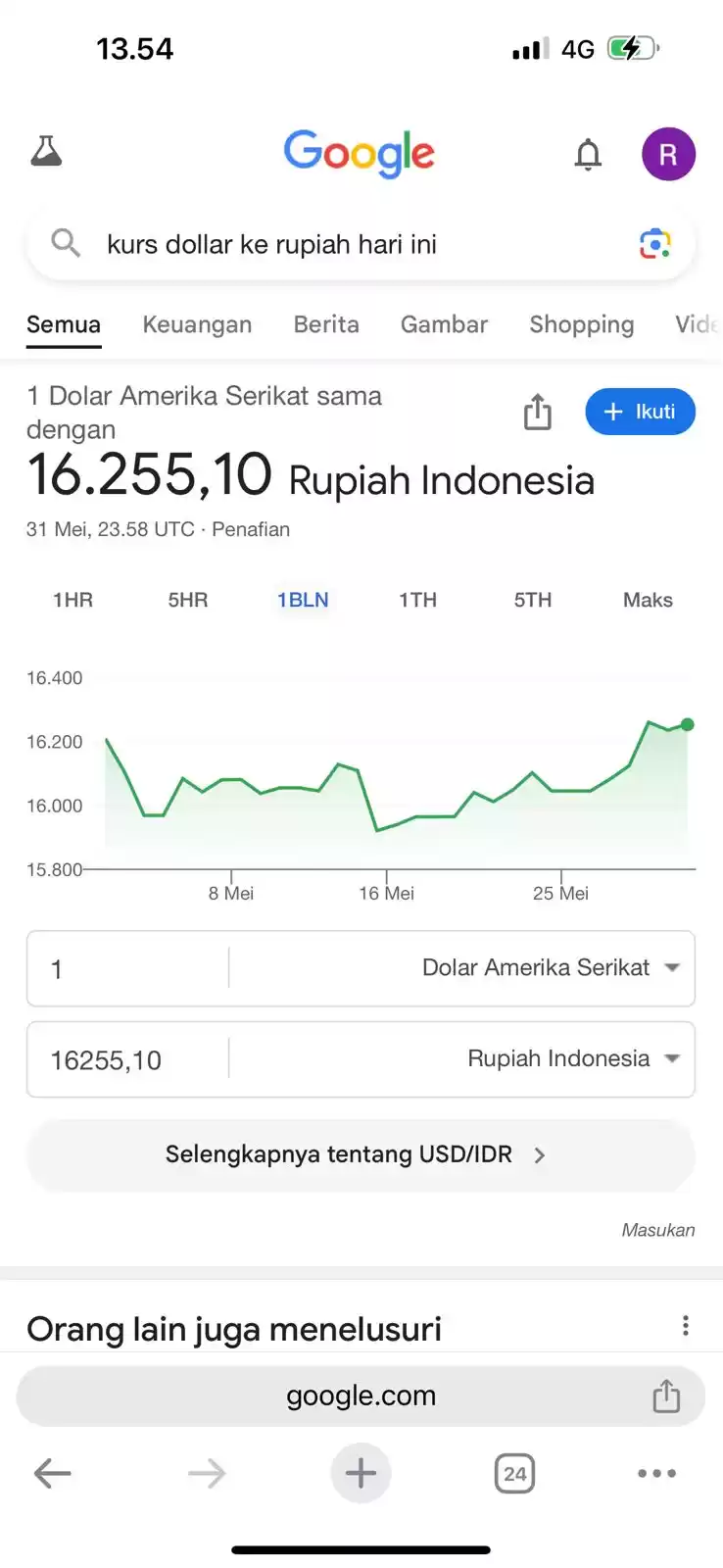Show the Maks chart range

(648, 600)
